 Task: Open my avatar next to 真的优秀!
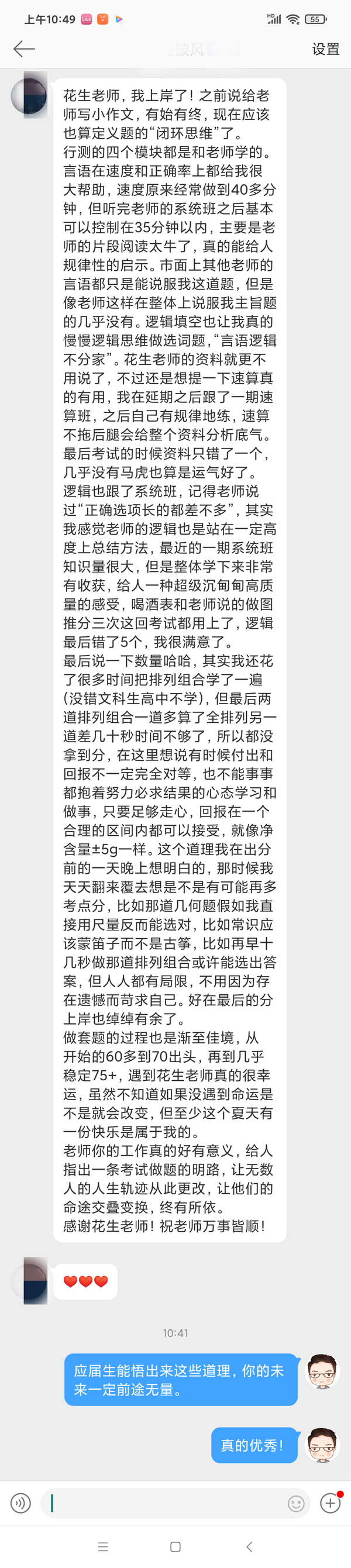coord(321,1444)
